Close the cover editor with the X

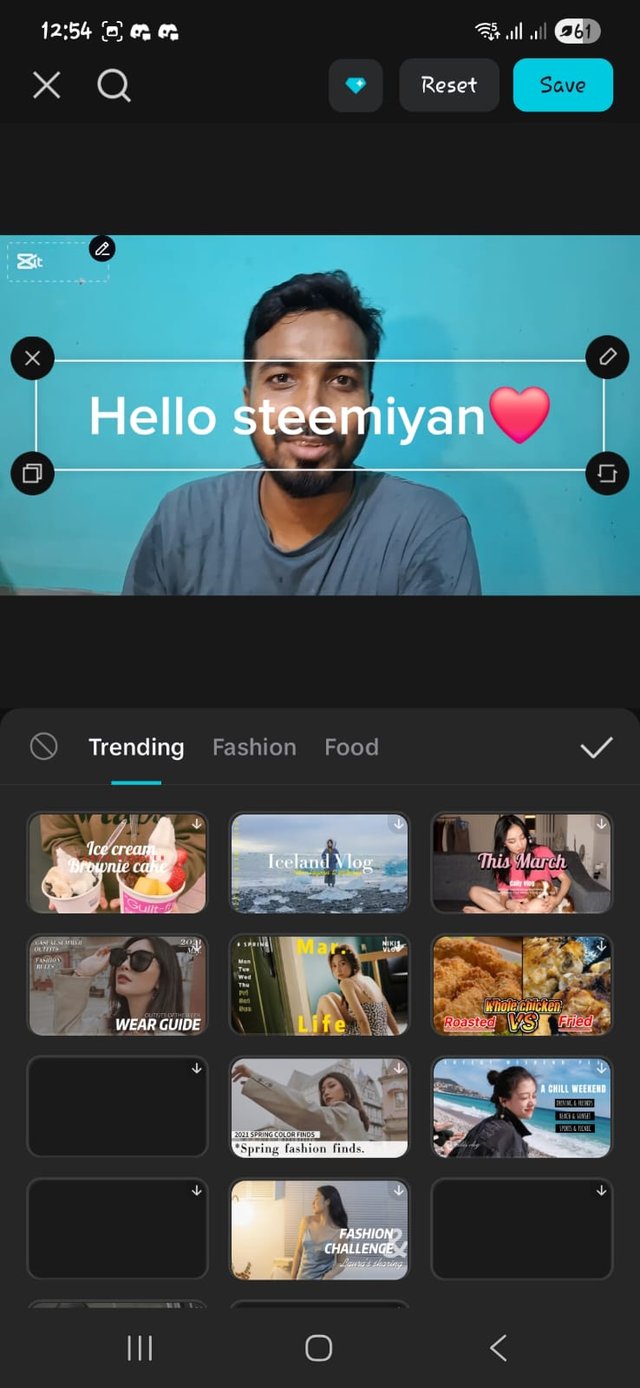click(47, 86)
